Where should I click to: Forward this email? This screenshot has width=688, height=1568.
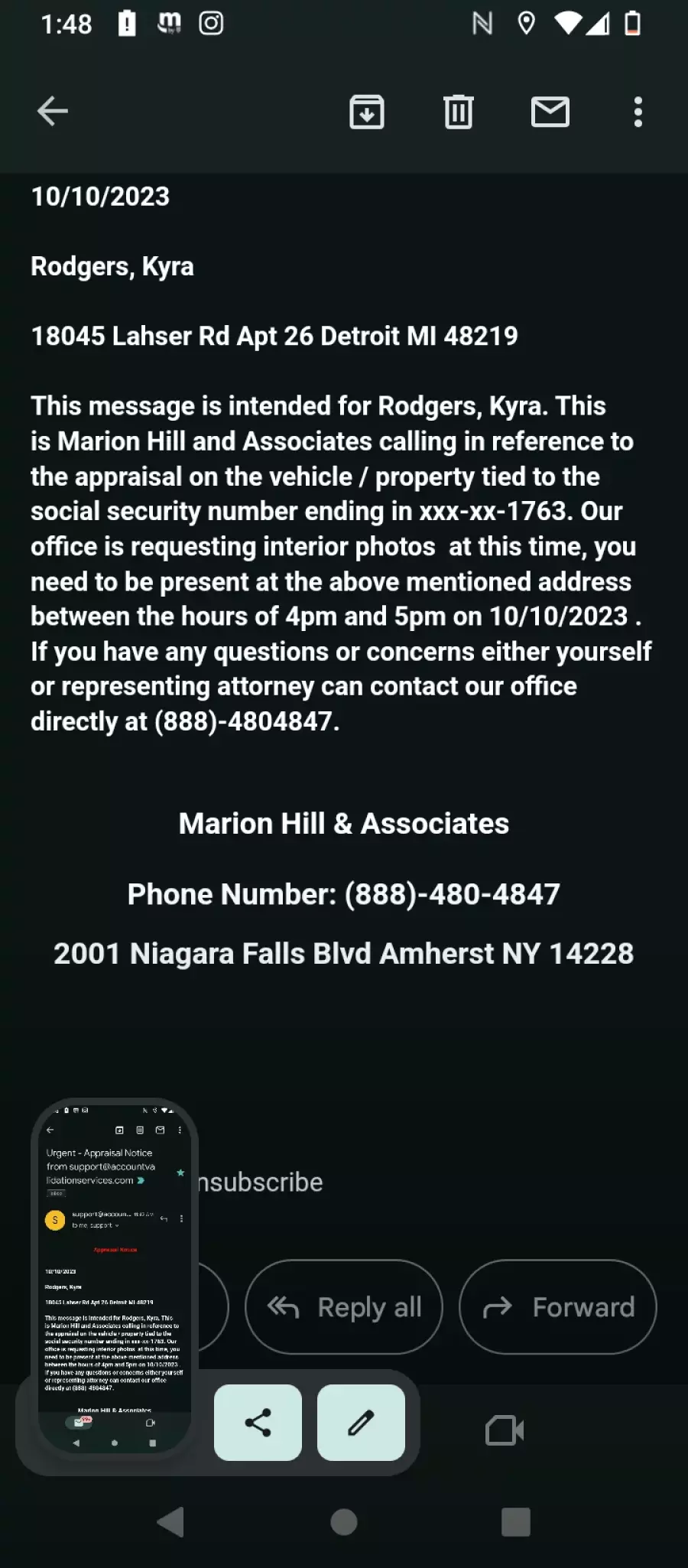558,1306
